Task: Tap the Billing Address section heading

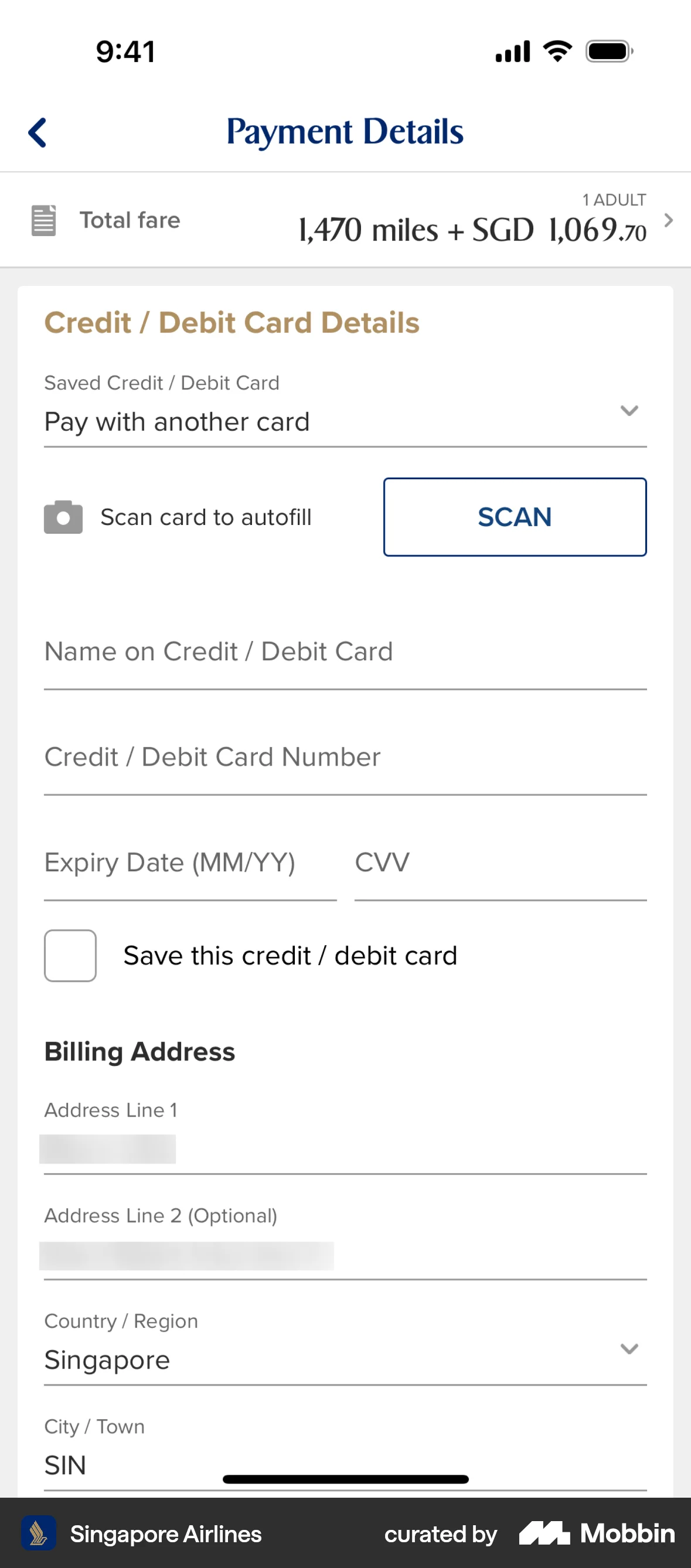Action: [139, 1051]
